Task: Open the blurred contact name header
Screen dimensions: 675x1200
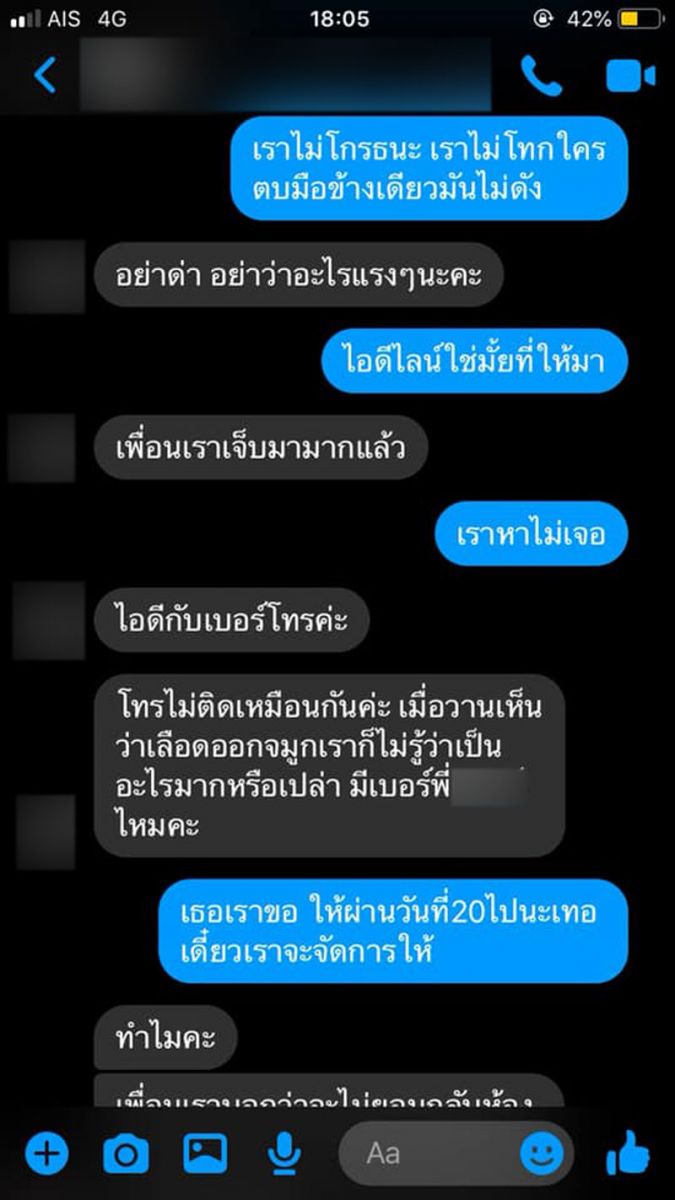Action: click(x=285, y=76)
